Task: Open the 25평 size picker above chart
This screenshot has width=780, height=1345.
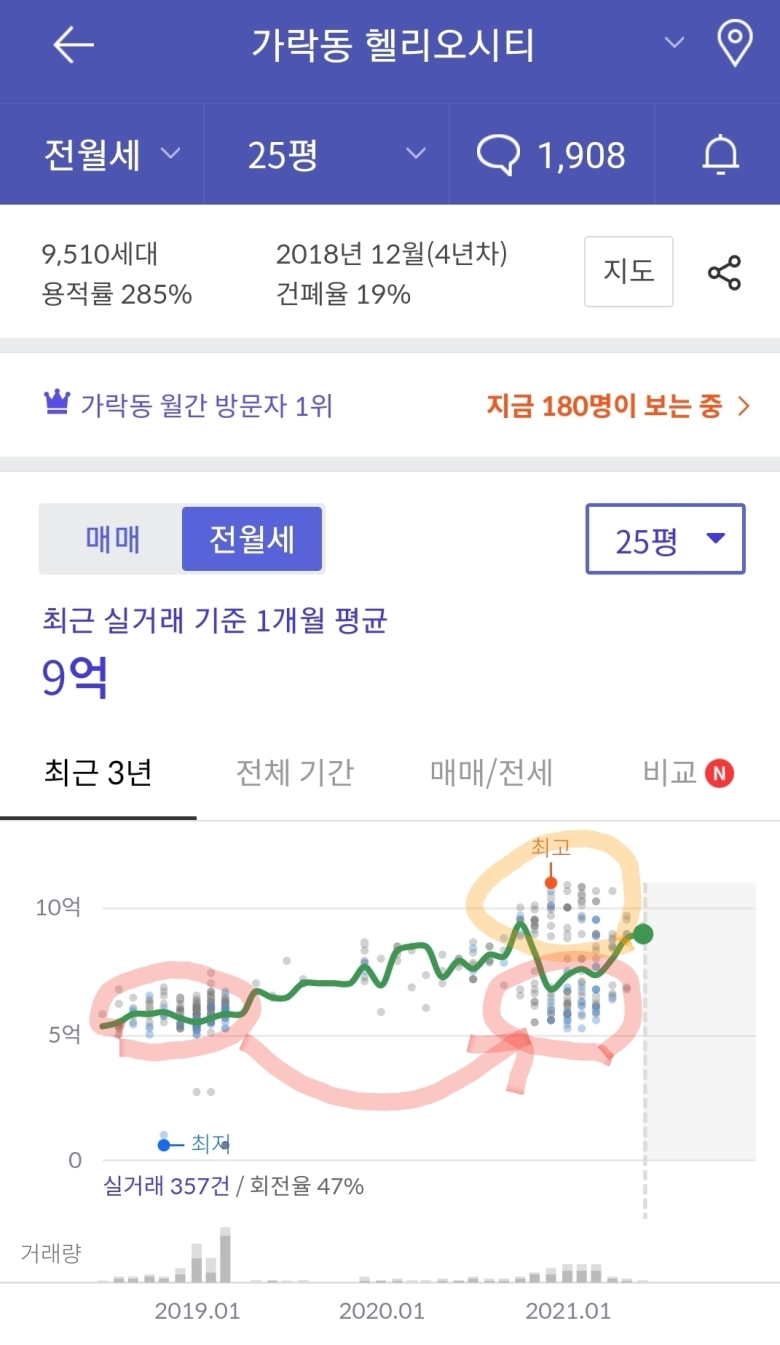Action: point(665,539)
